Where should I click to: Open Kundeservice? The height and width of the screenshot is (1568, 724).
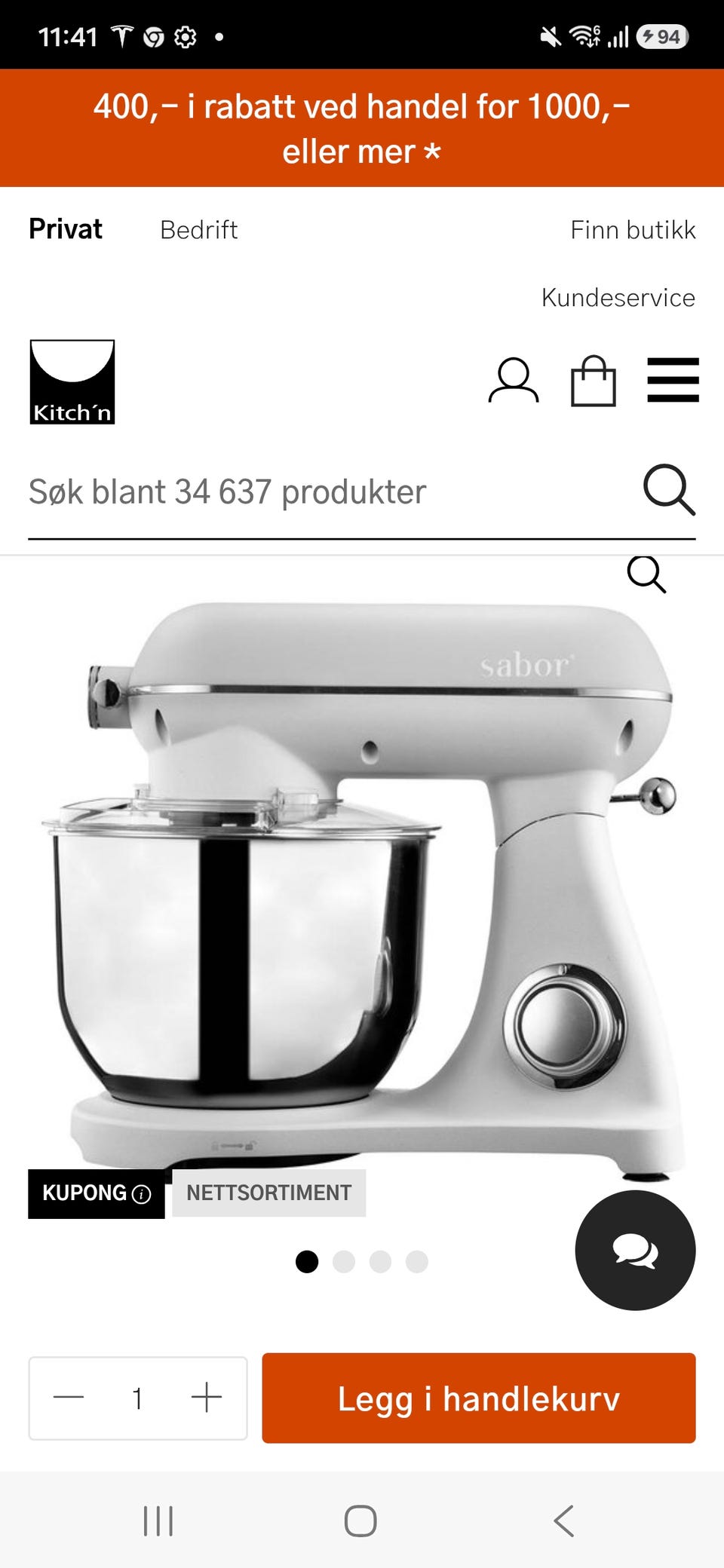click(618, 297)
